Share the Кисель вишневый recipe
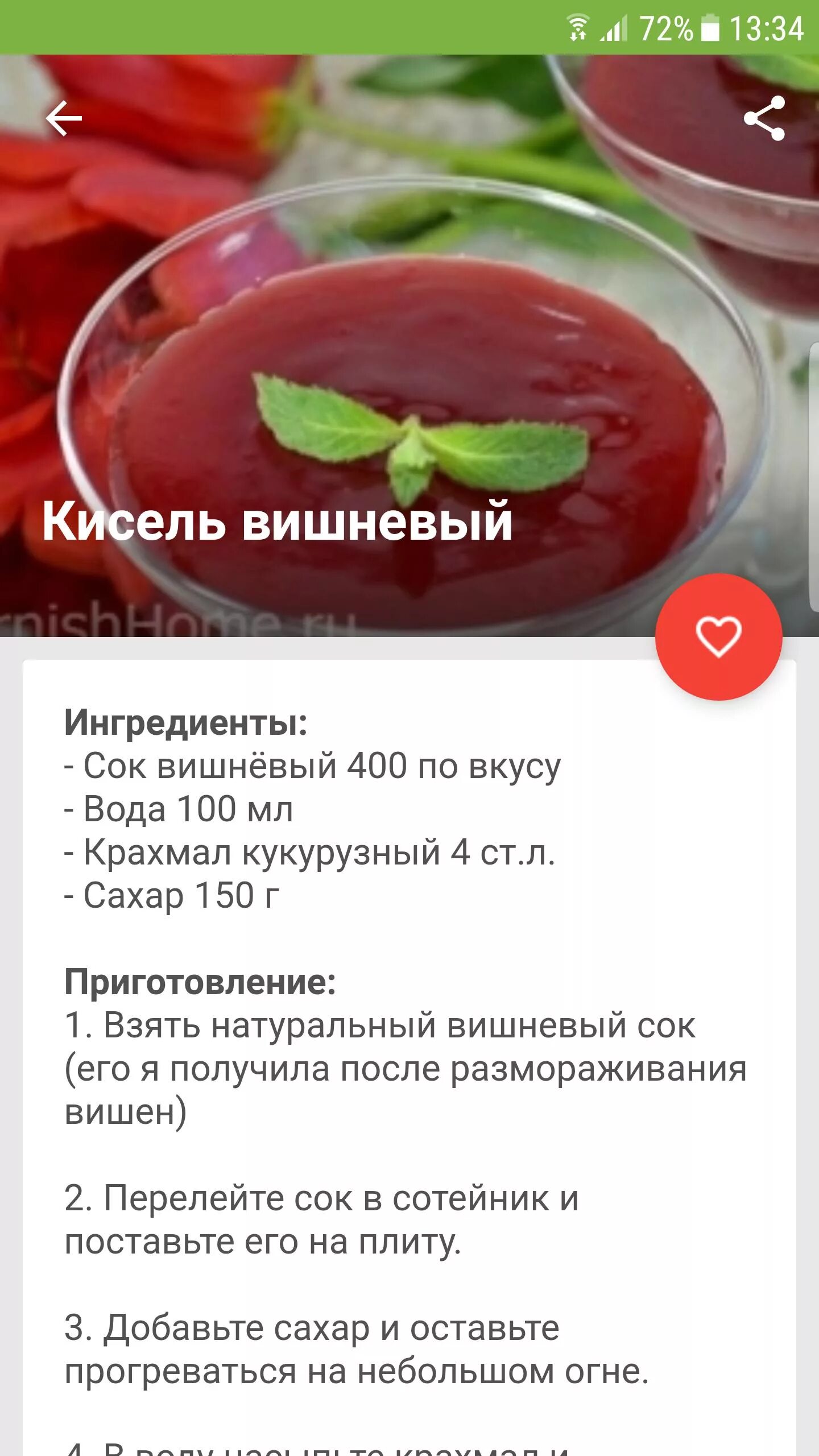 tap(764, 118)
